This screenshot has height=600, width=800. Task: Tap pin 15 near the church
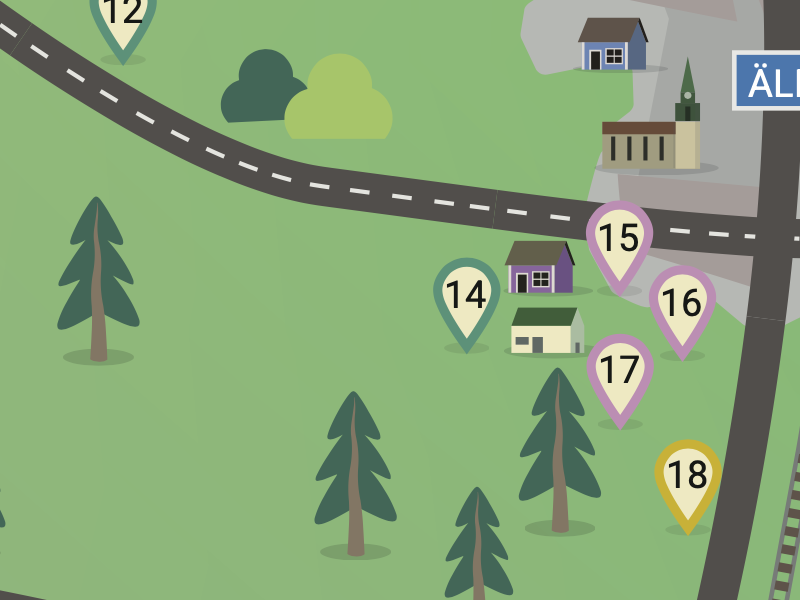[619, 240]
